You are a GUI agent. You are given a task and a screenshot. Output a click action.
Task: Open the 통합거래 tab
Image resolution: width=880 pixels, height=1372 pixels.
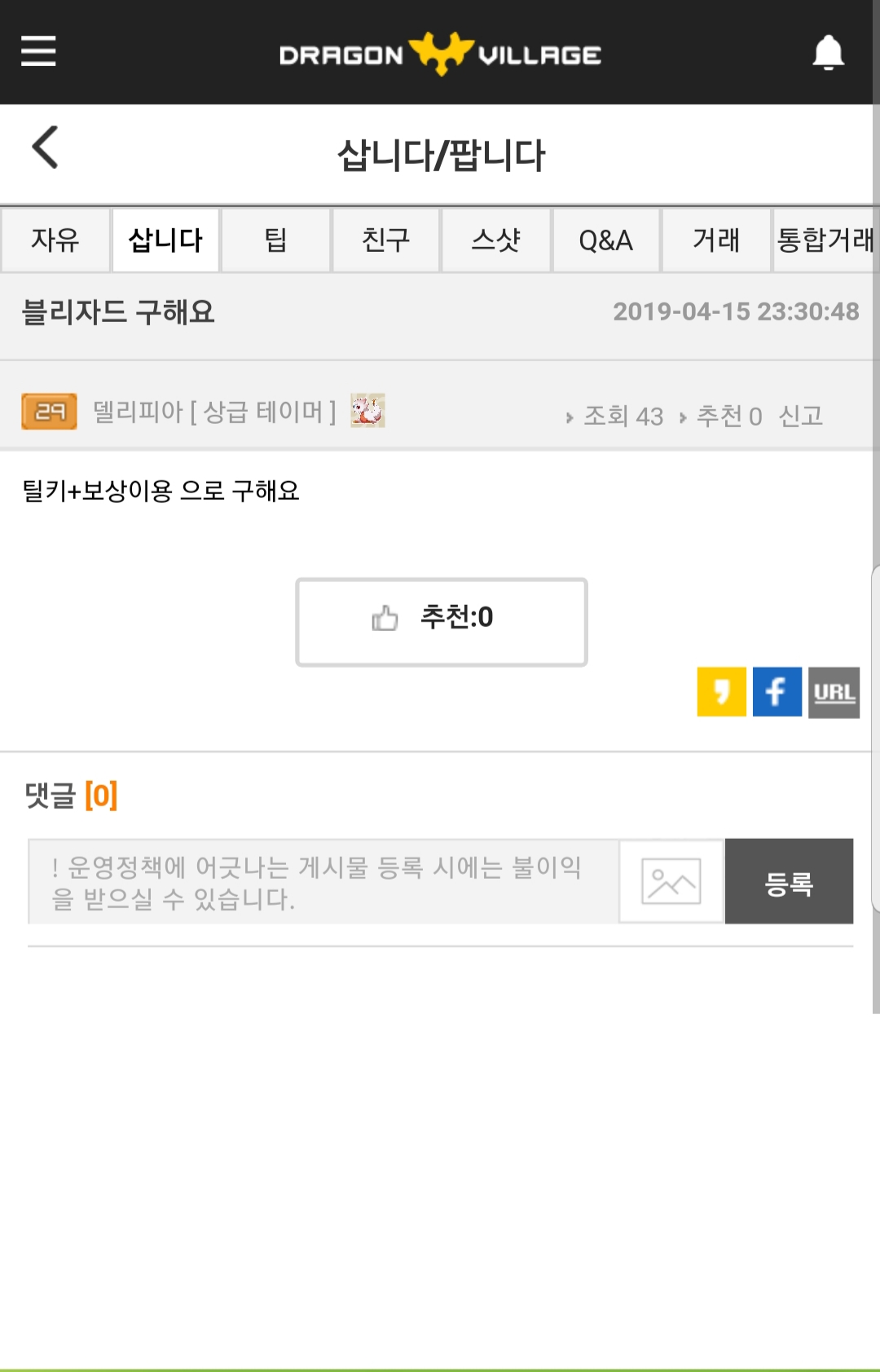click(825, 240)
